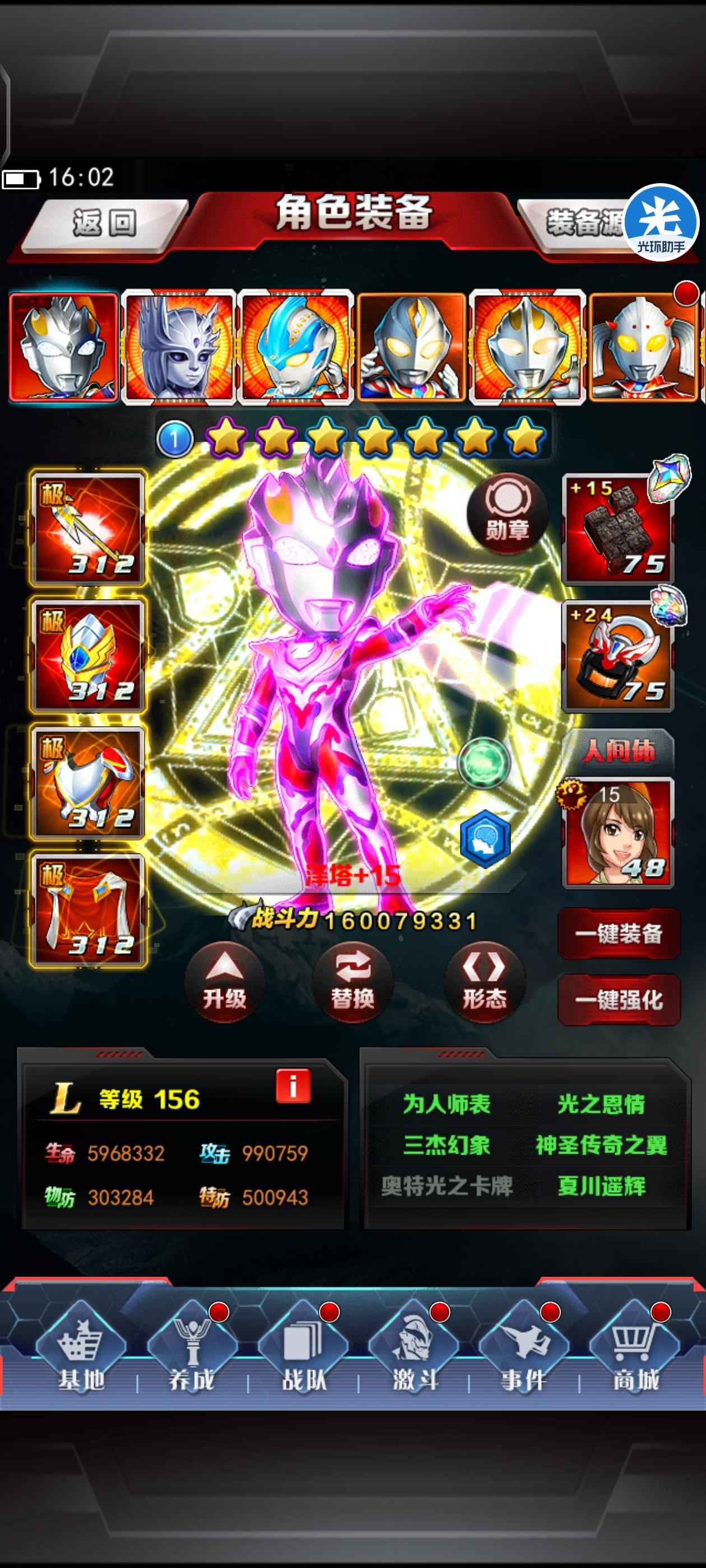Switch to the 基地 base tab
This screenshot has width=706, height=1568.
point(81,1351)
